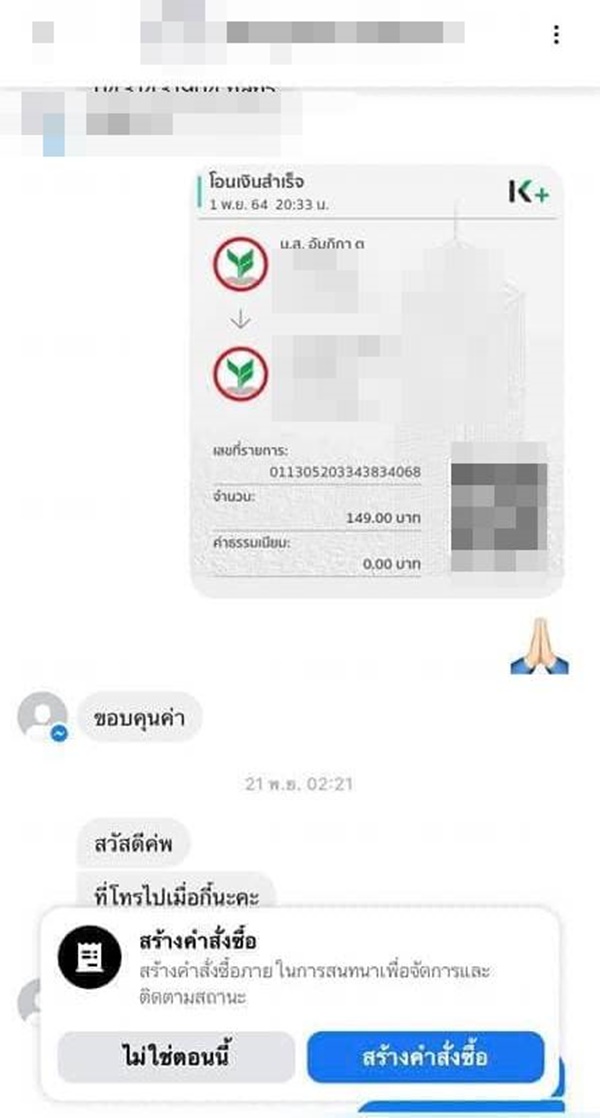Open the overflow menu
Image resolution: width=600 pixels, height=1118 pixels.
[x=556, y=35]
